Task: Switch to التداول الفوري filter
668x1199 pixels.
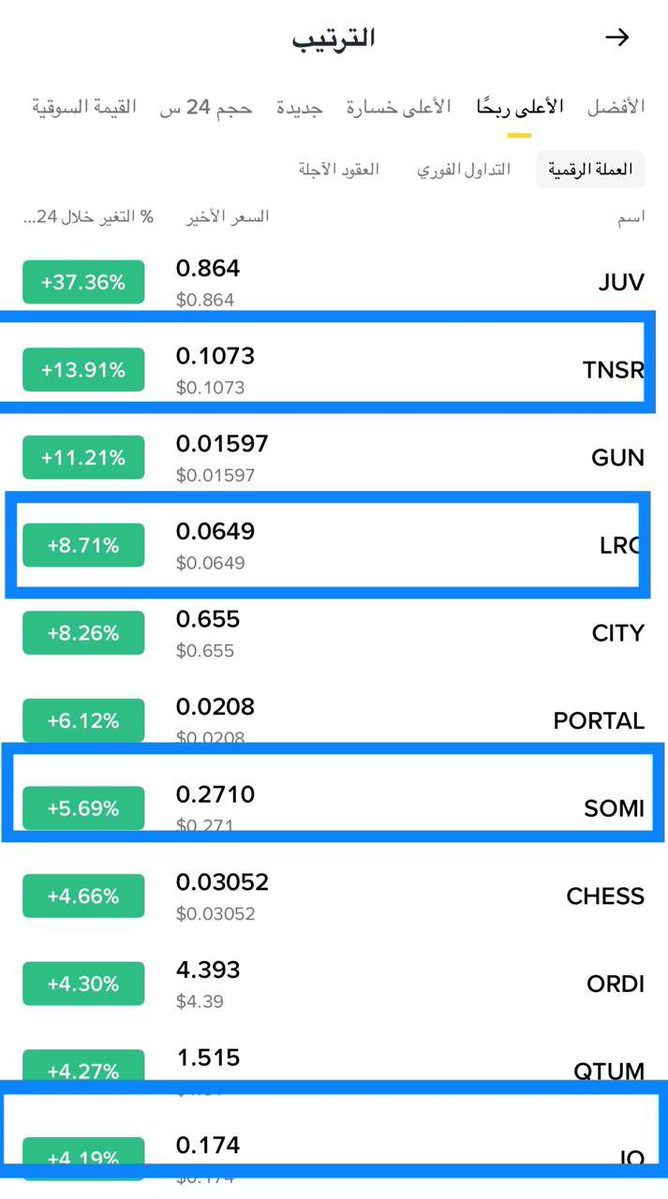Action: click(463, 169)
